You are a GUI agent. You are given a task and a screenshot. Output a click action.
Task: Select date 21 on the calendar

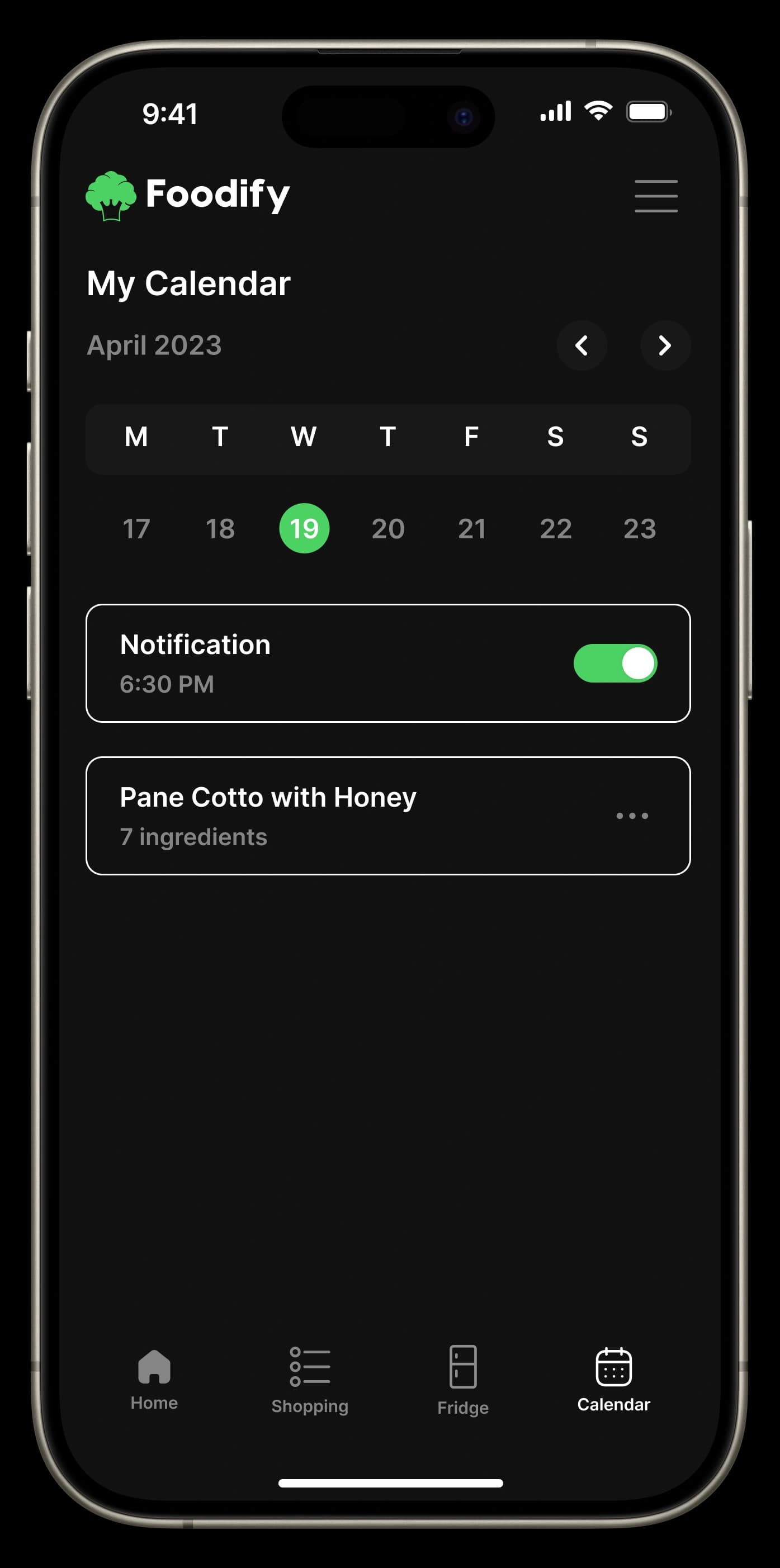[x=472, y=528]
